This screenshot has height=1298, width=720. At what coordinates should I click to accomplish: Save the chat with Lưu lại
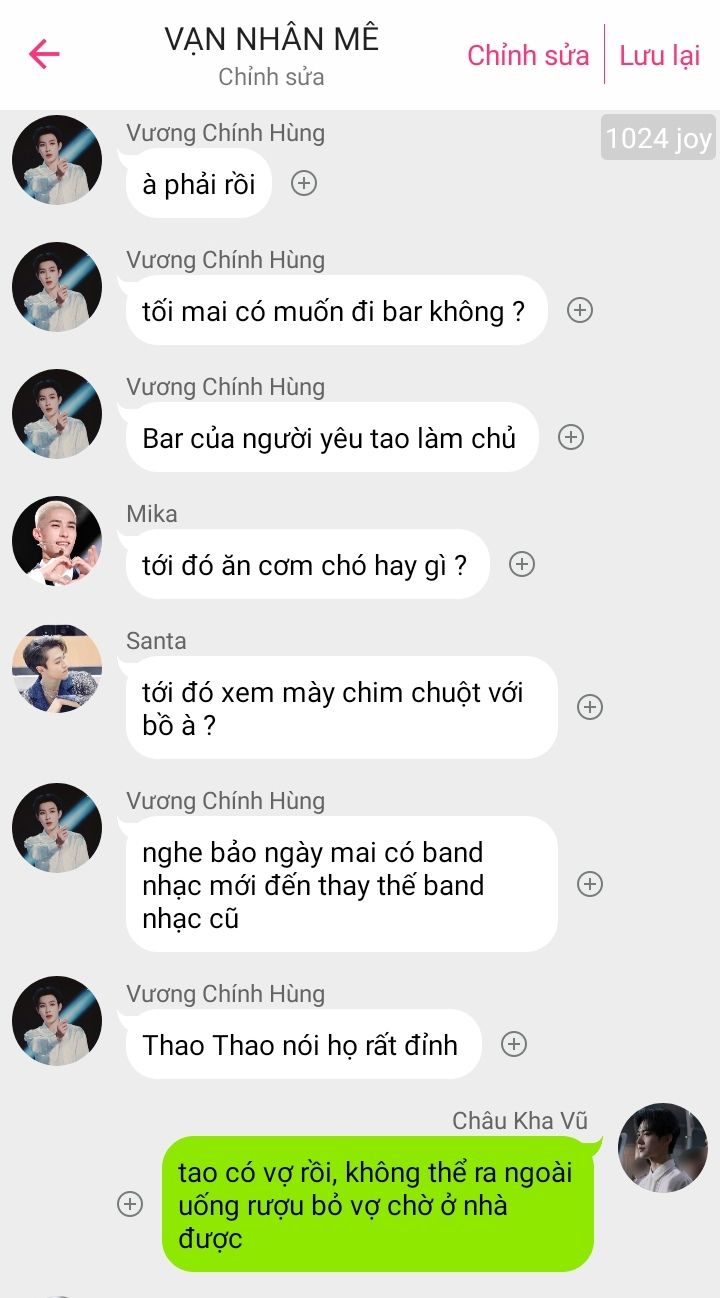tap(659, 55)
